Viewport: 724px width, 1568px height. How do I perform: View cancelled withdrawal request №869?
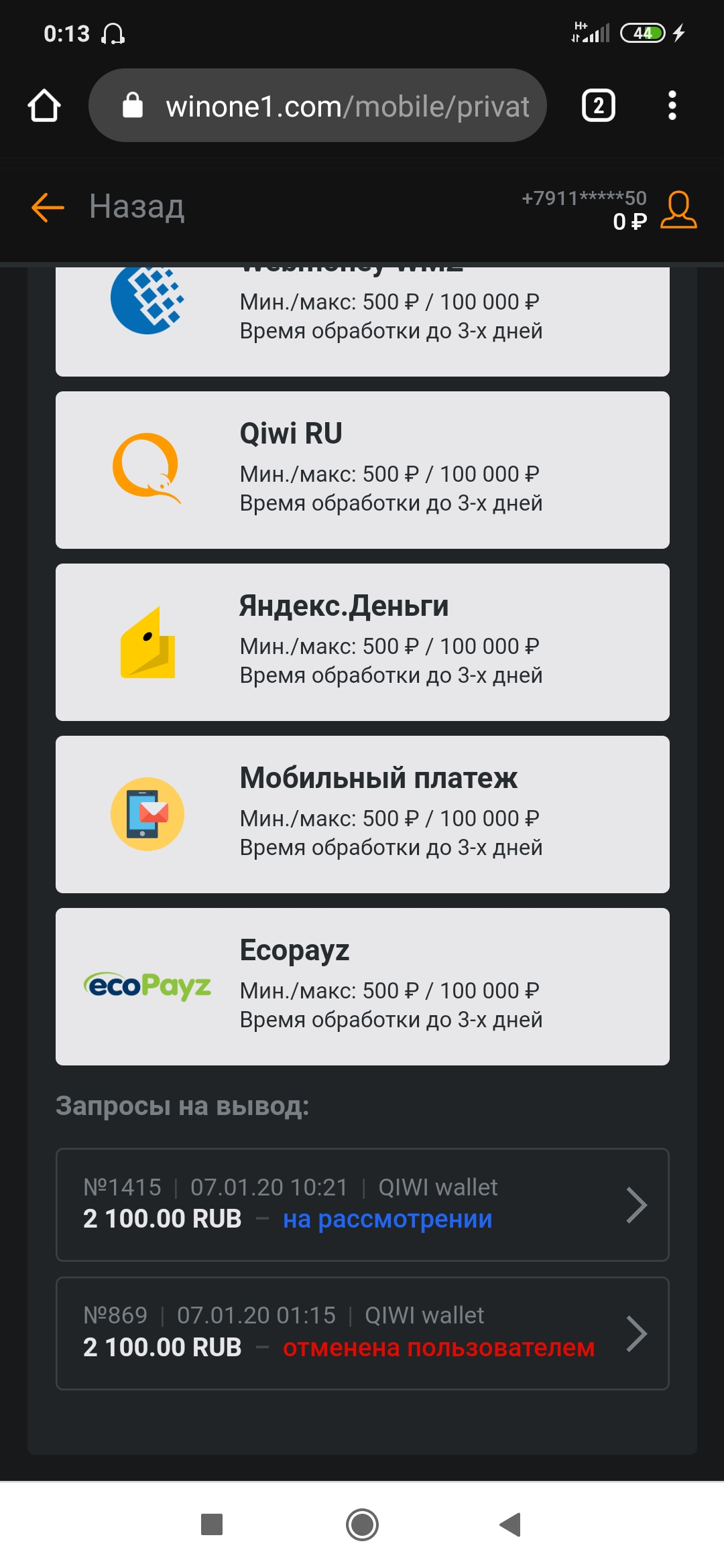click(363, 1333)
